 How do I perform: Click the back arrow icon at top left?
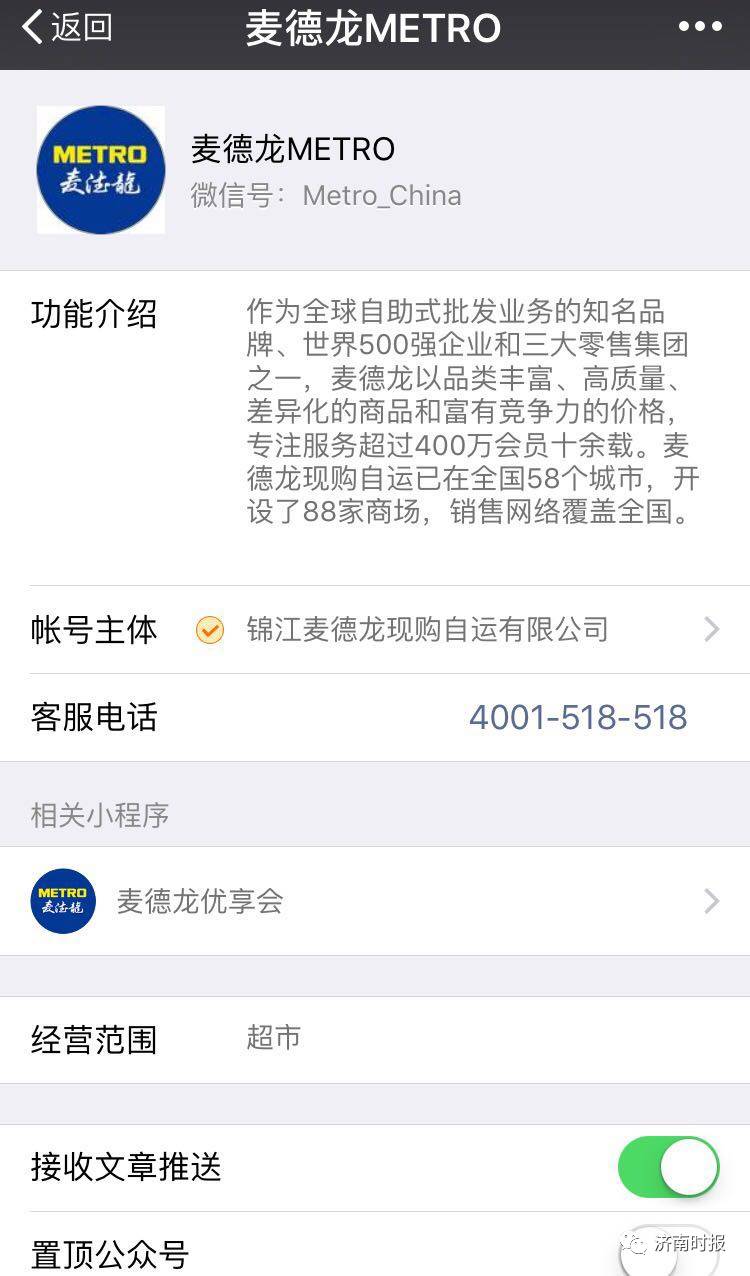point(30,27)
